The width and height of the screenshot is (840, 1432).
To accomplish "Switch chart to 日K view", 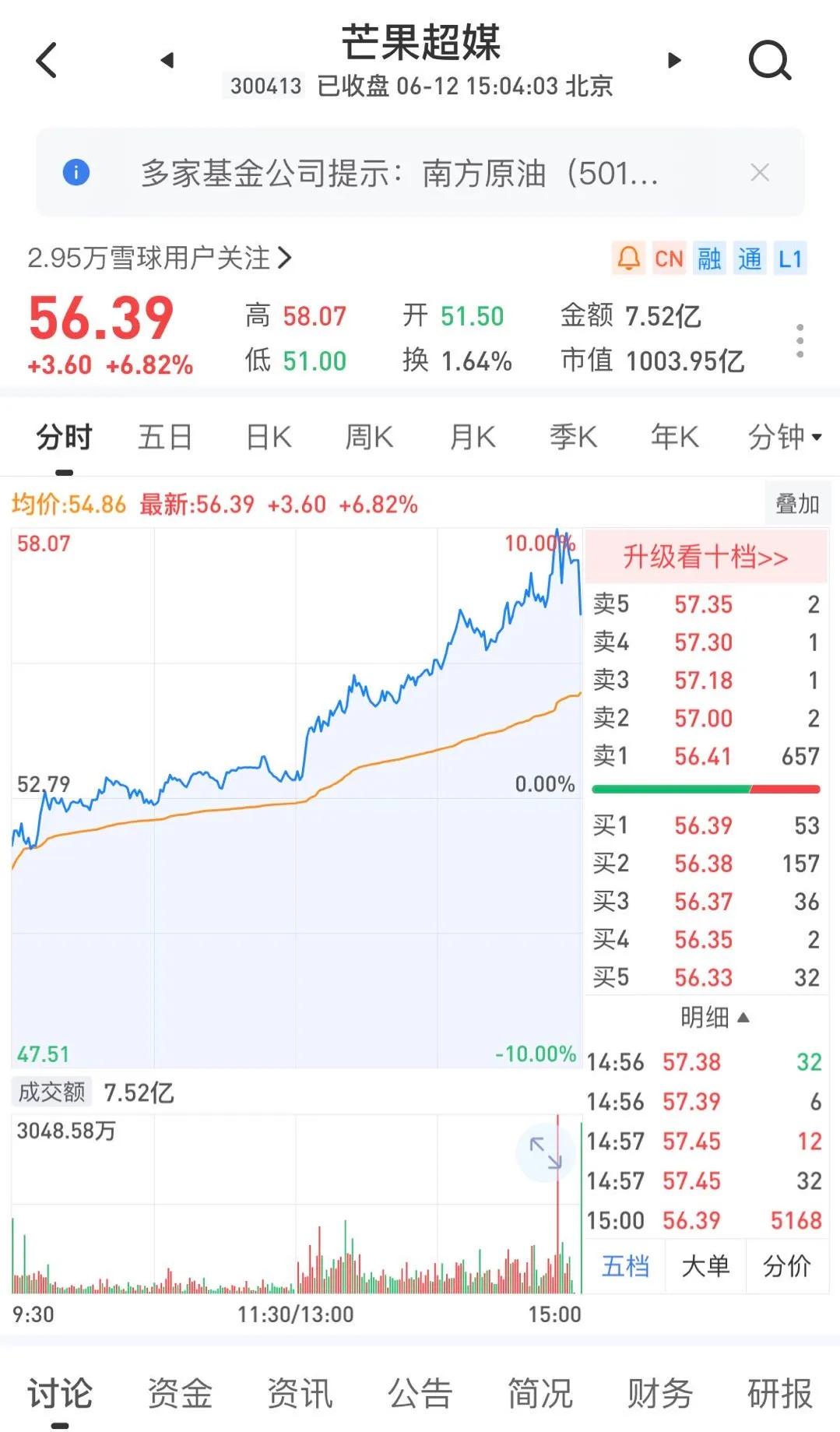I will coord(269,437).
